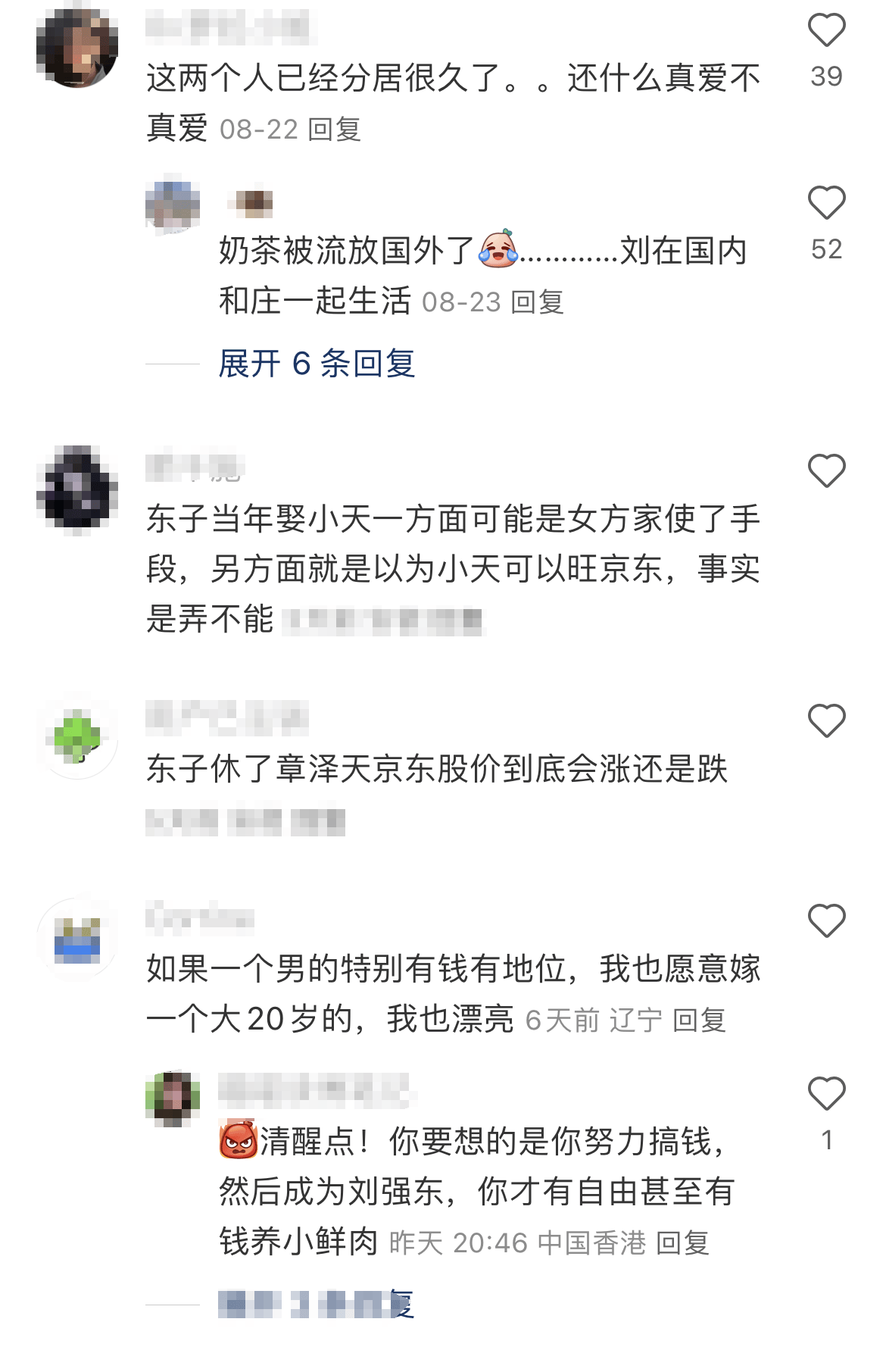Viewport: 886px width, 1372px height.
Task: Like the reply starting 清醒点
Action: pos(826,1094)
